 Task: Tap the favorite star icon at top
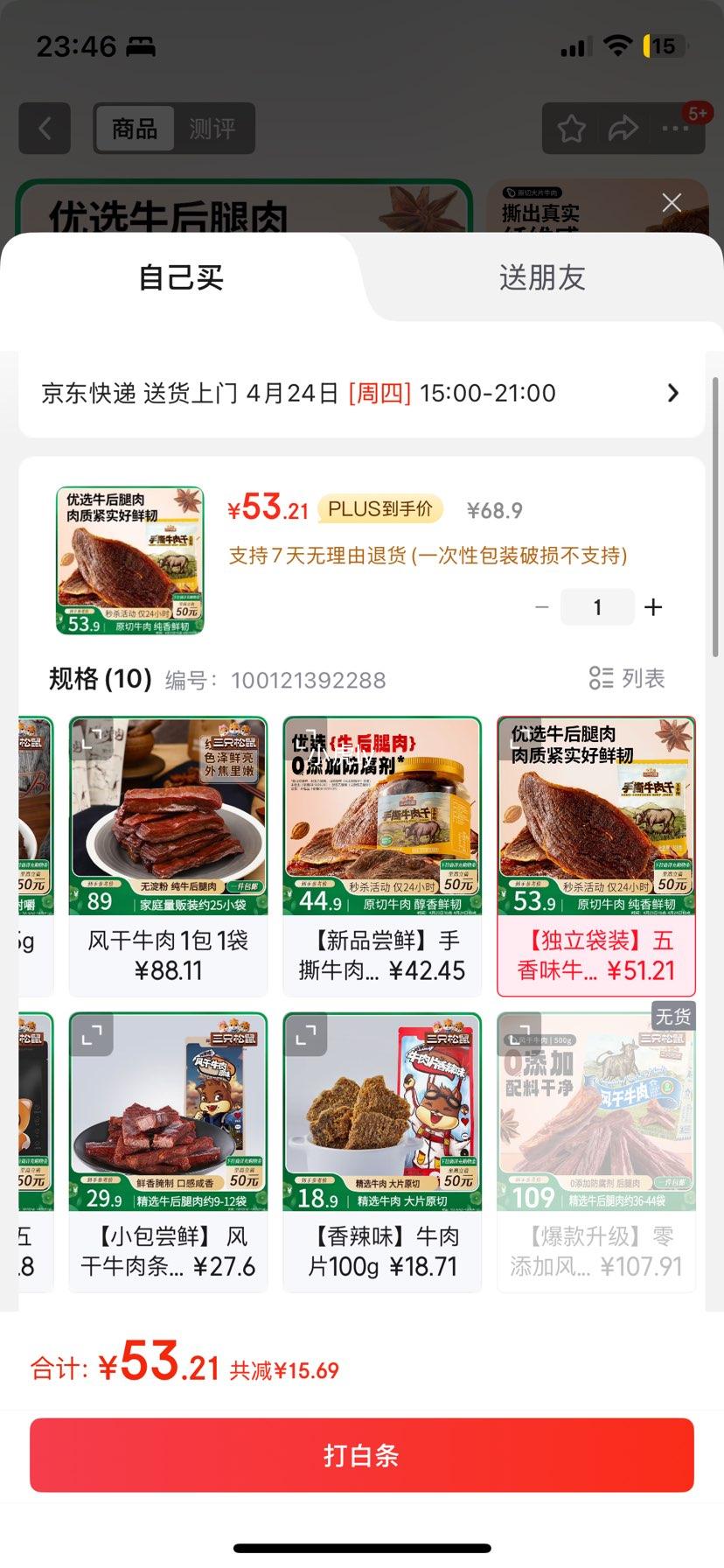tap(572, 129)
